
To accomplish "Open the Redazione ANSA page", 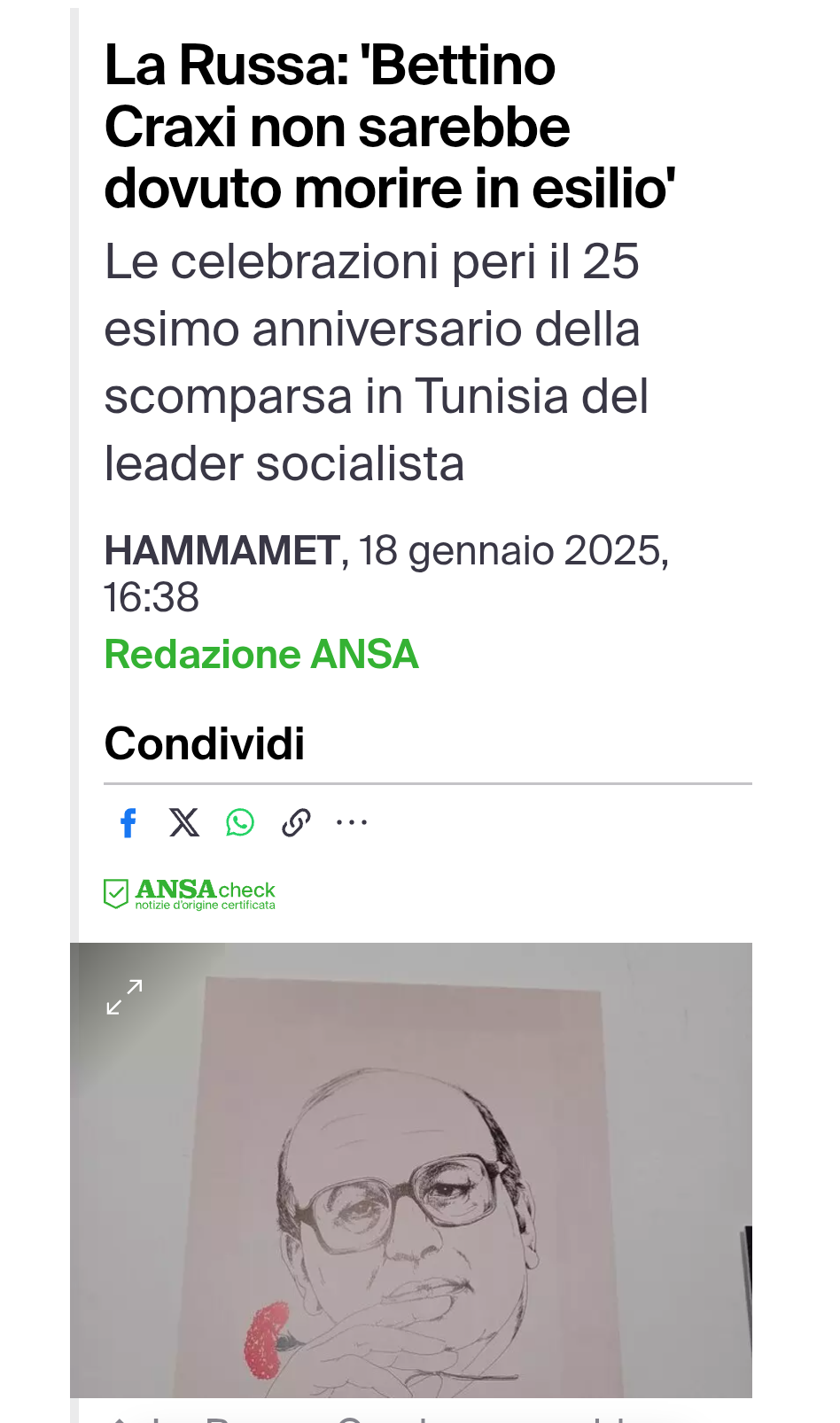I will click(x=261, y=654).
